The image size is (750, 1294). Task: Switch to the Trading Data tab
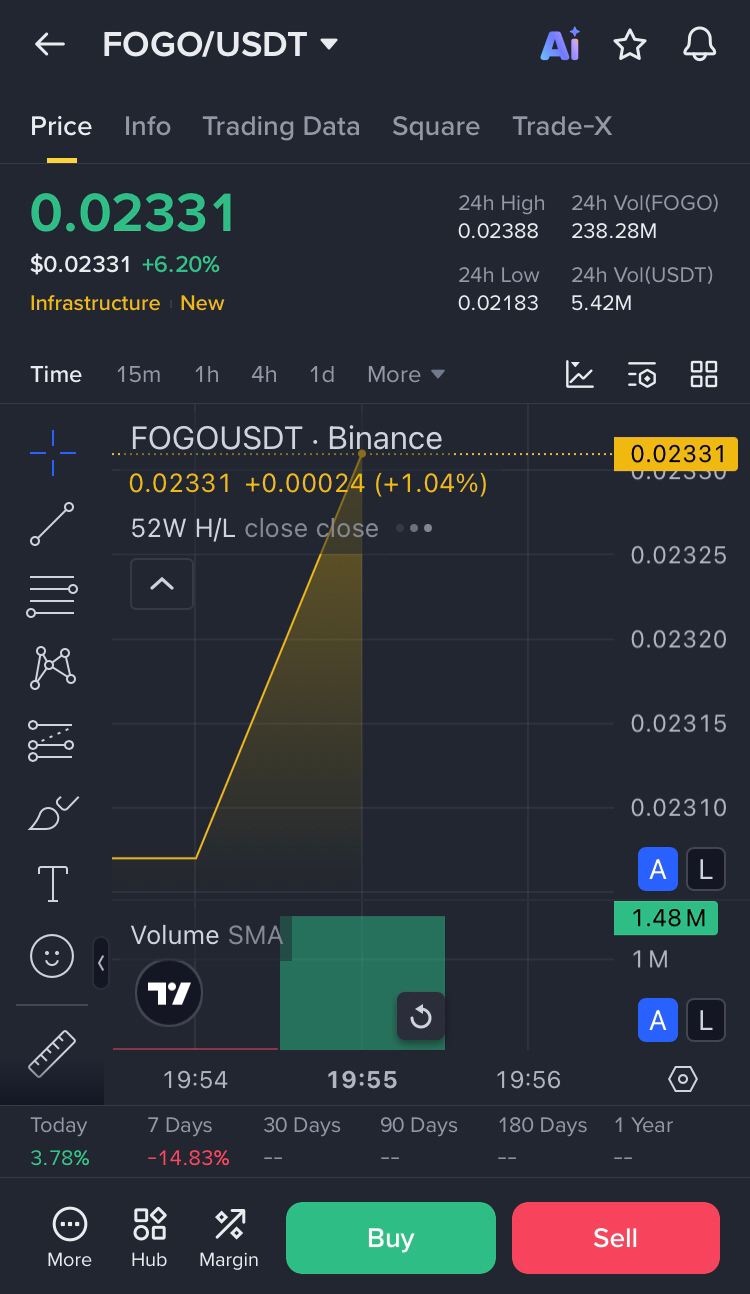point(281,126)
